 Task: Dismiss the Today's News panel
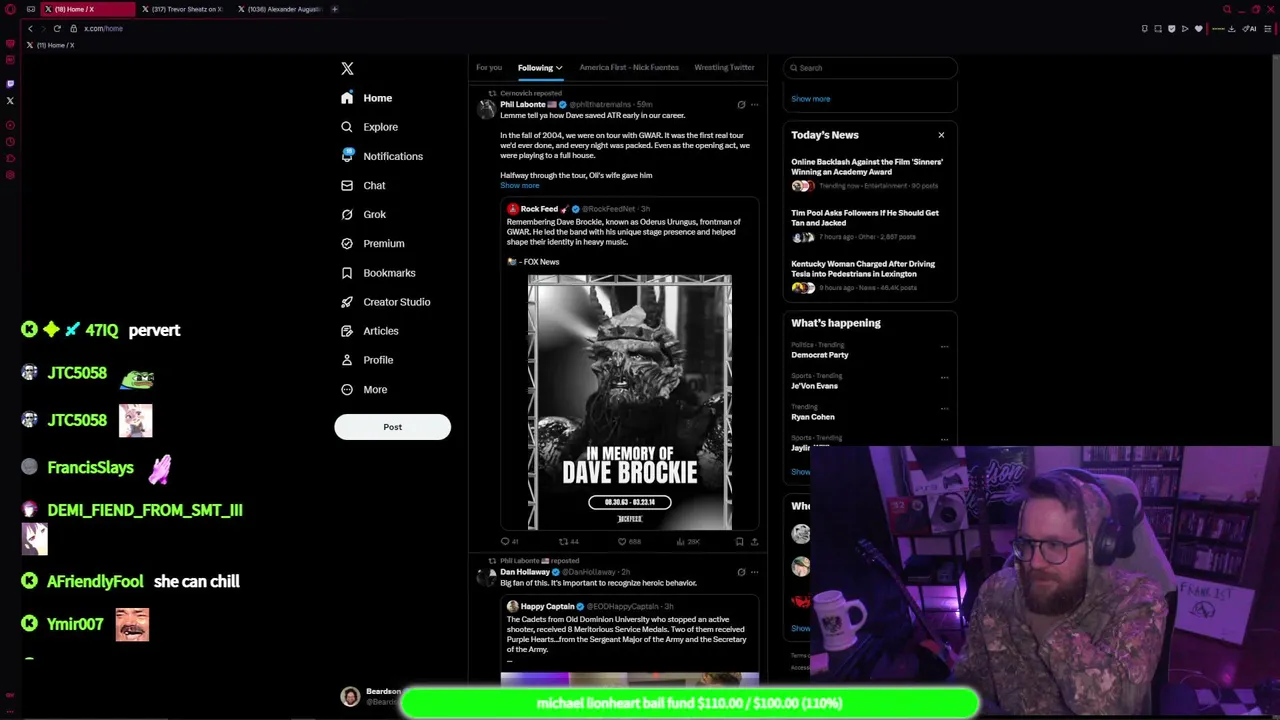941,135
